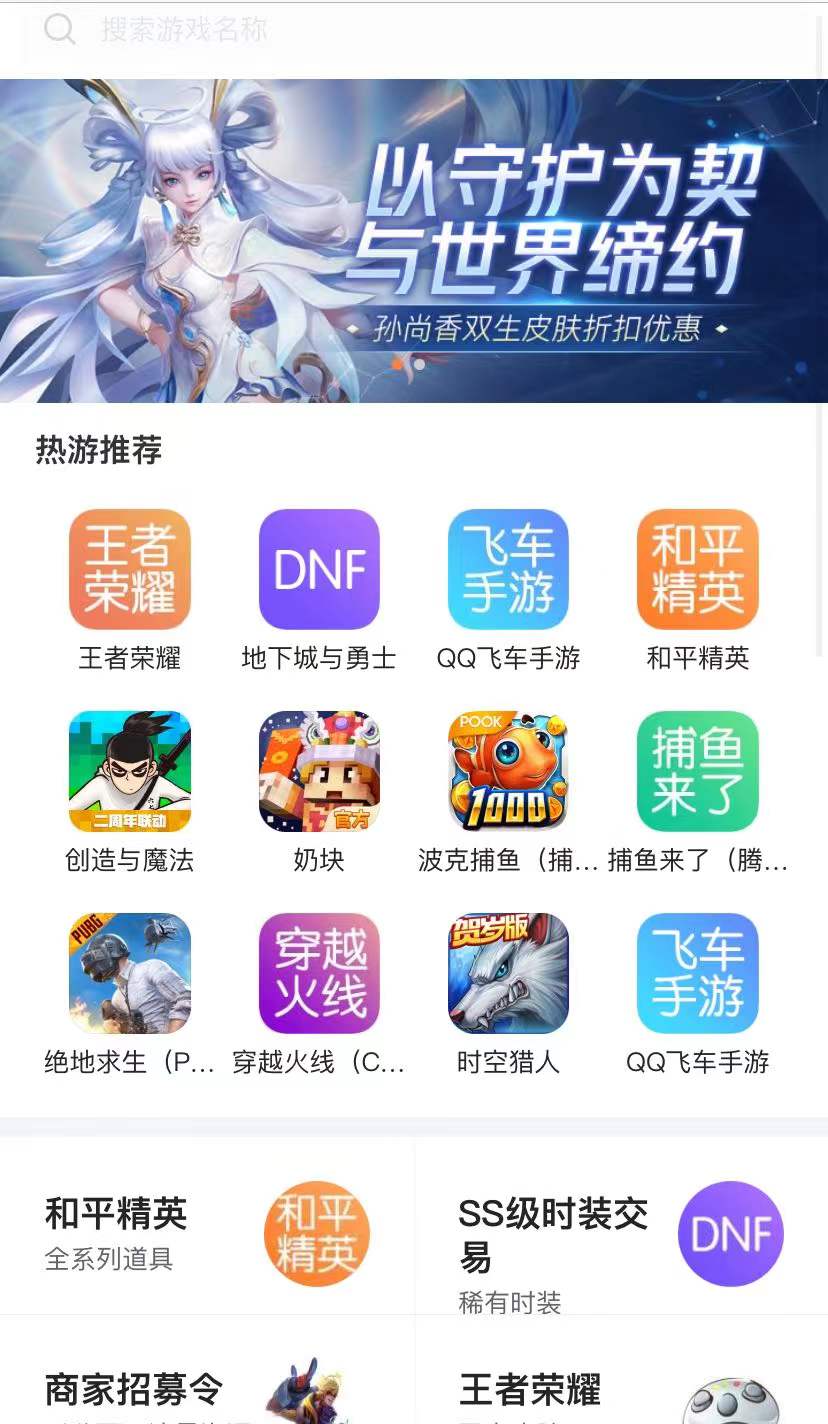View the SS级时装交易 card
Image resolution: width=828 pixels, height=1424 pixels.
click(621, 1240)
